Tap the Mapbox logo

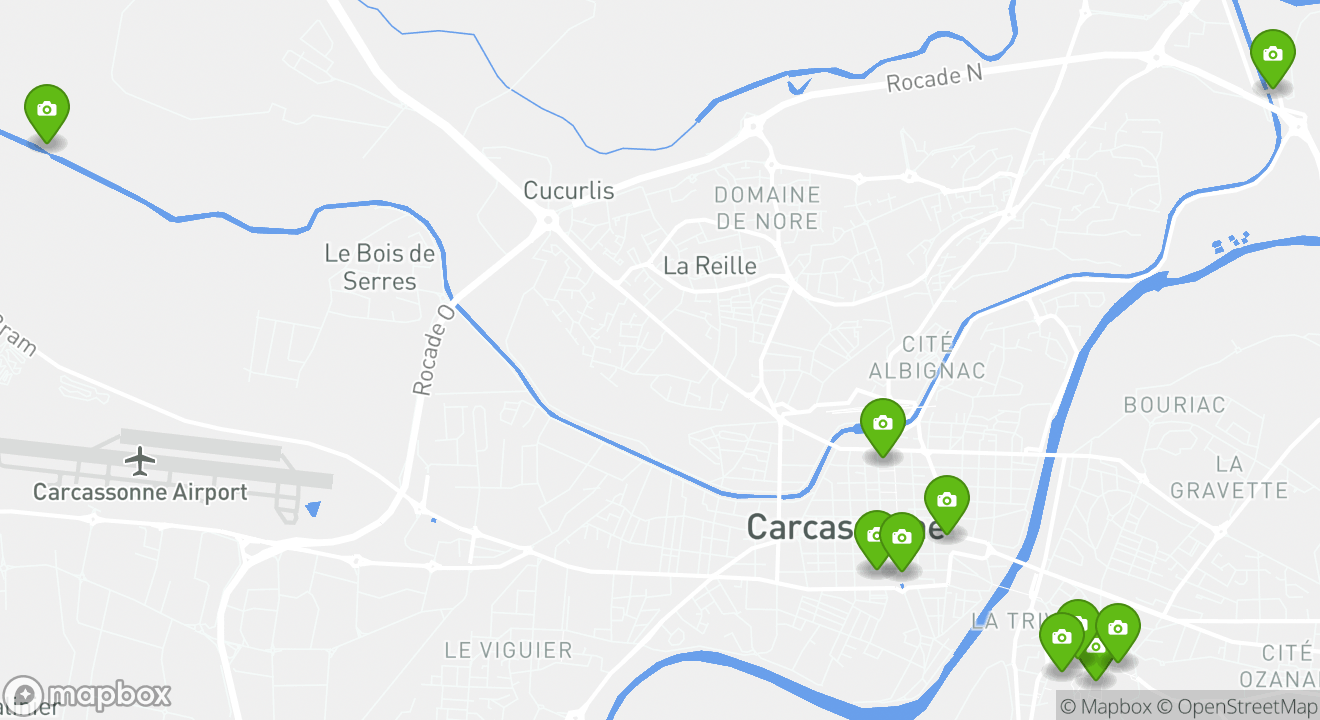(88, 695)
